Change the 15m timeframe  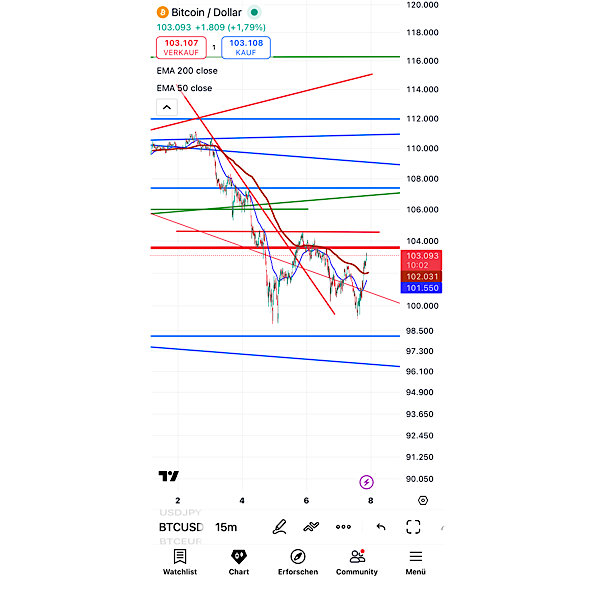point(226,527)
